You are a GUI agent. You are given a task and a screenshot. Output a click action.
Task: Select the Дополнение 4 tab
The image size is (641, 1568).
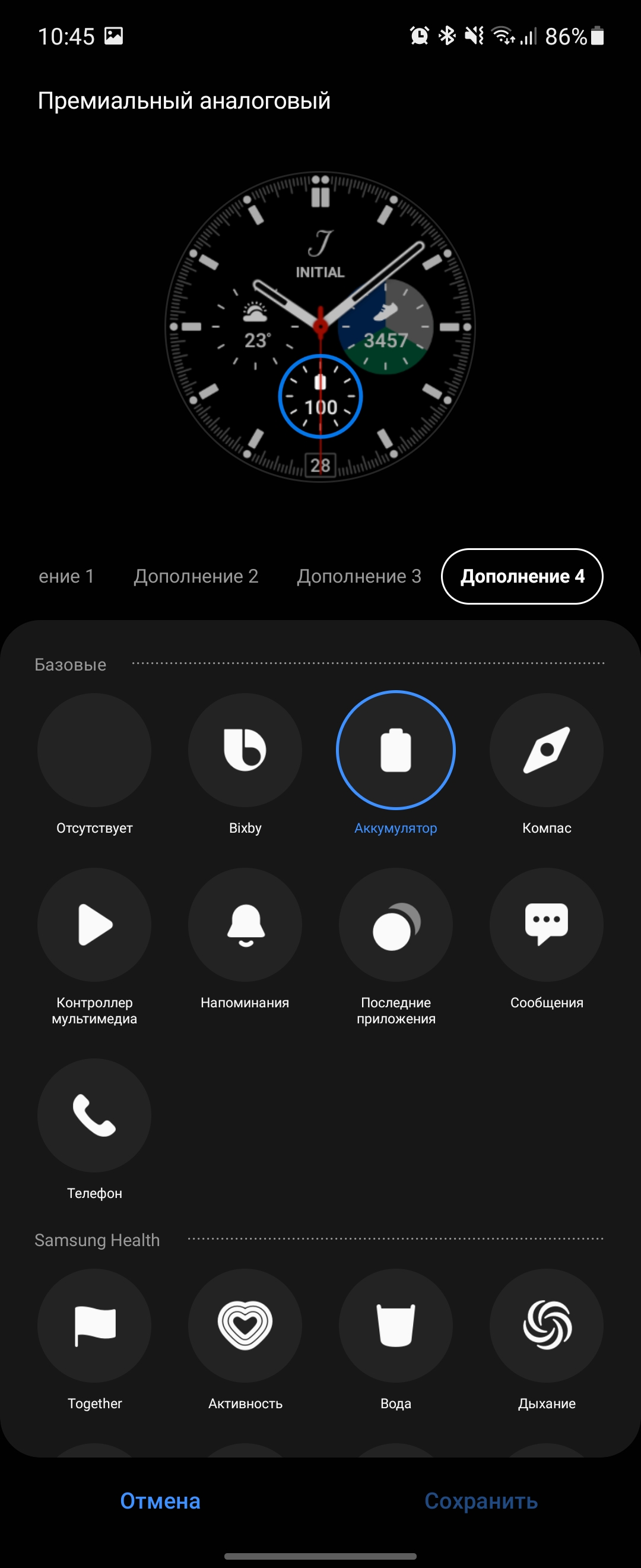click(522, 576)
